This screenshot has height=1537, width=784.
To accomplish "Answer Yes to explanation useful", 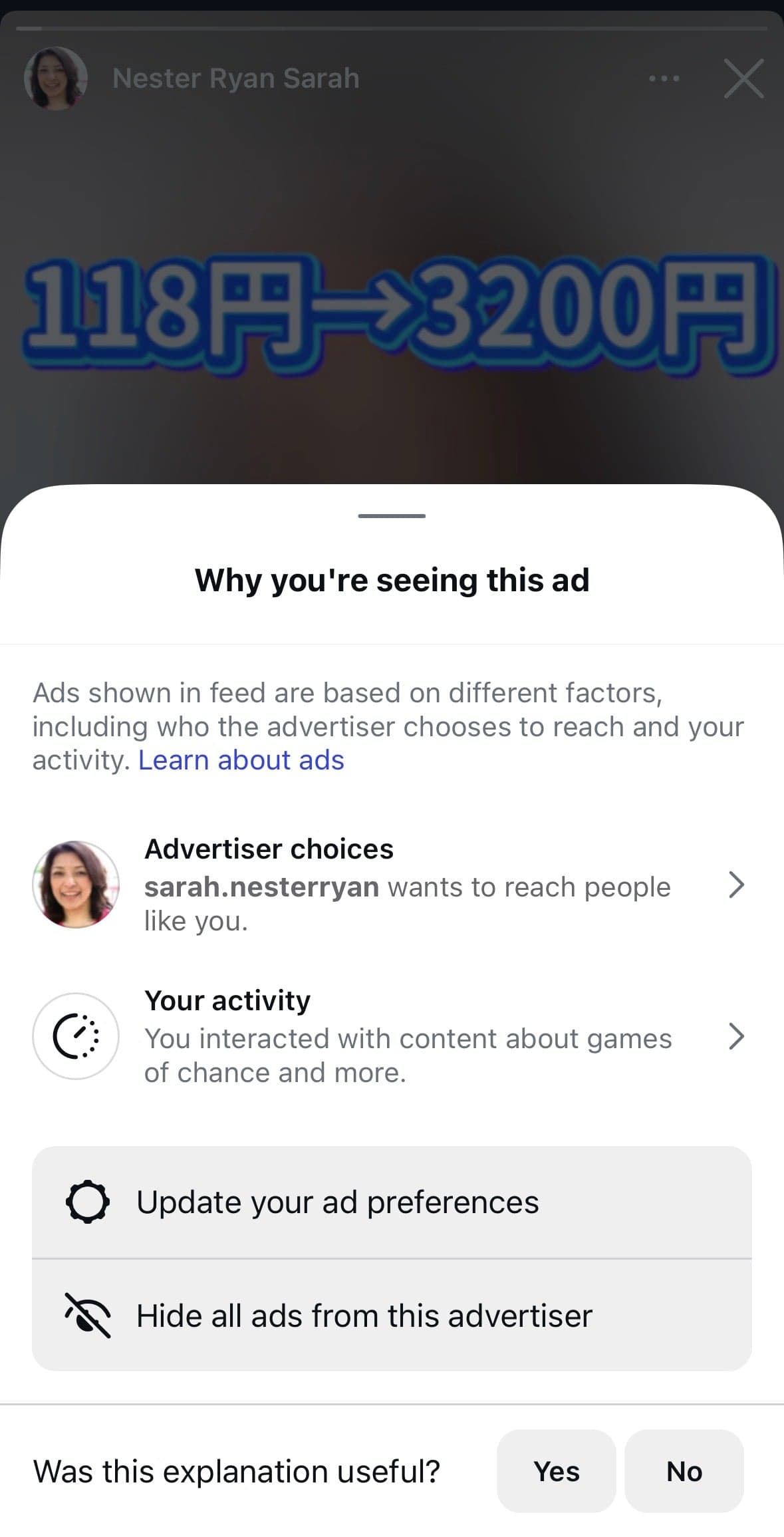I will pyautogui.click(x=557, y=1471).
